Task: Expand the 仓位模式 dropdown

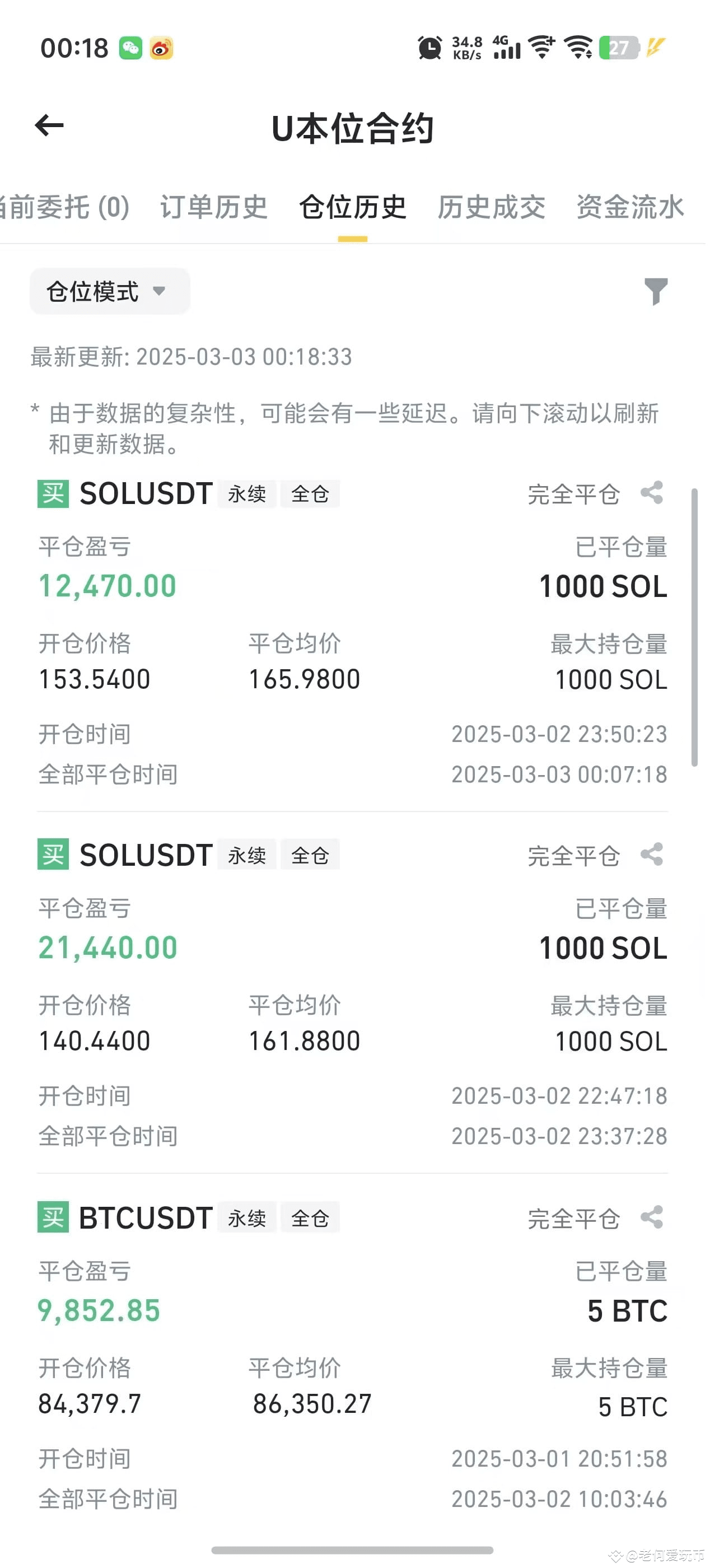Action: [110, 292]
